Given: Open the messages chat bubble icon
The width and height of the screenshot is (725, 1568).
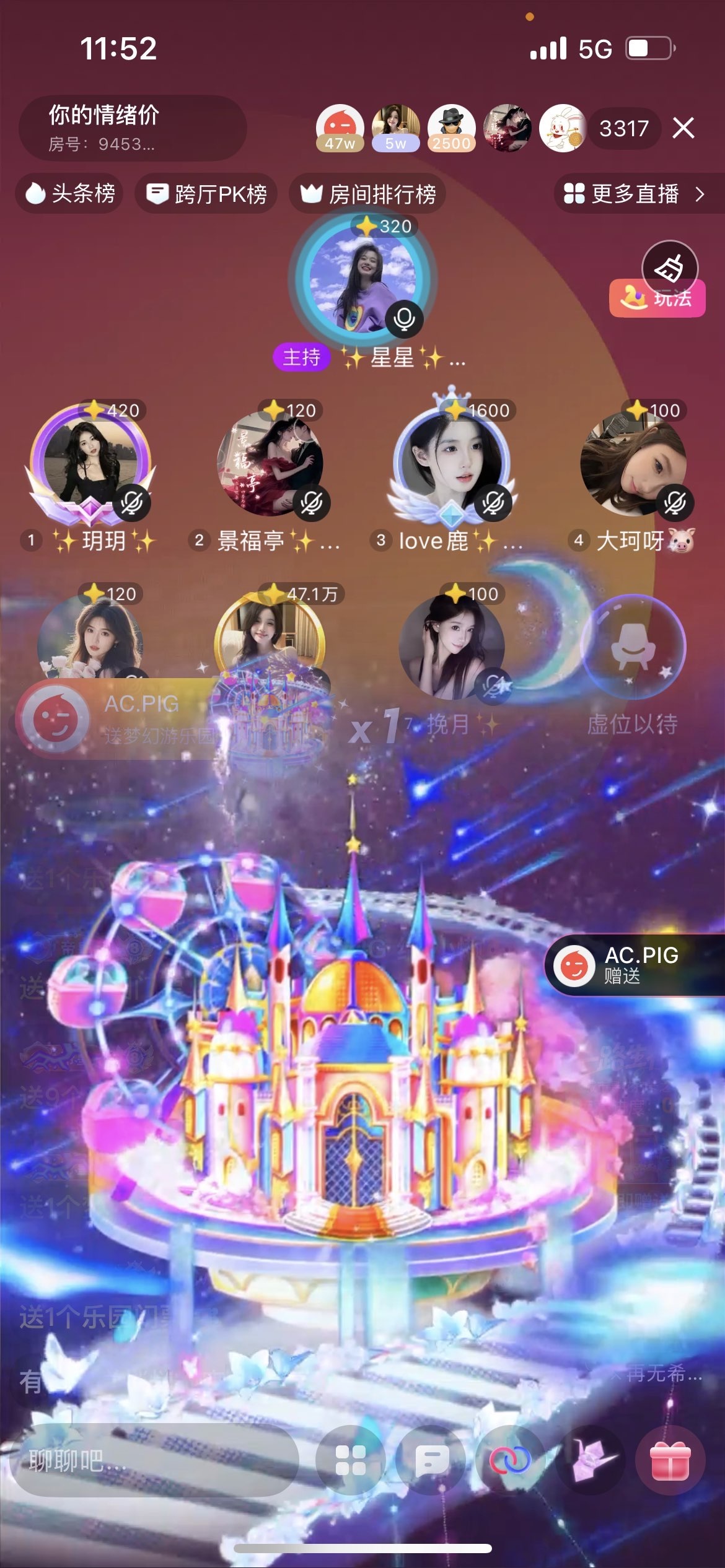Looking at the screenshot, I should (x=431, y=1461).
